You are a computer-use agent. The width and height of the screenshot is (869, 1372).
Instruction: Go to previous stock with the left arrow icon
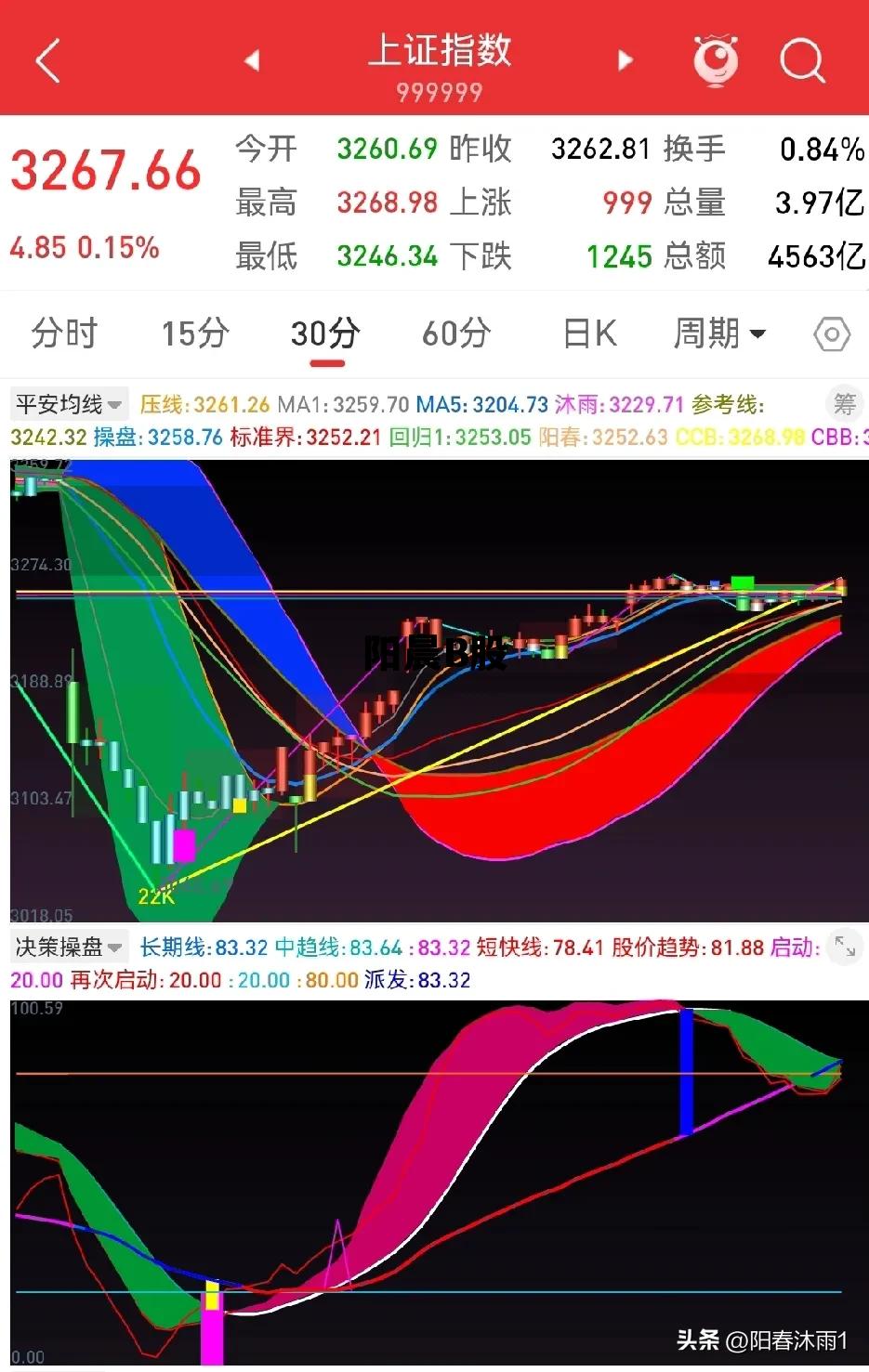point(252,59)
